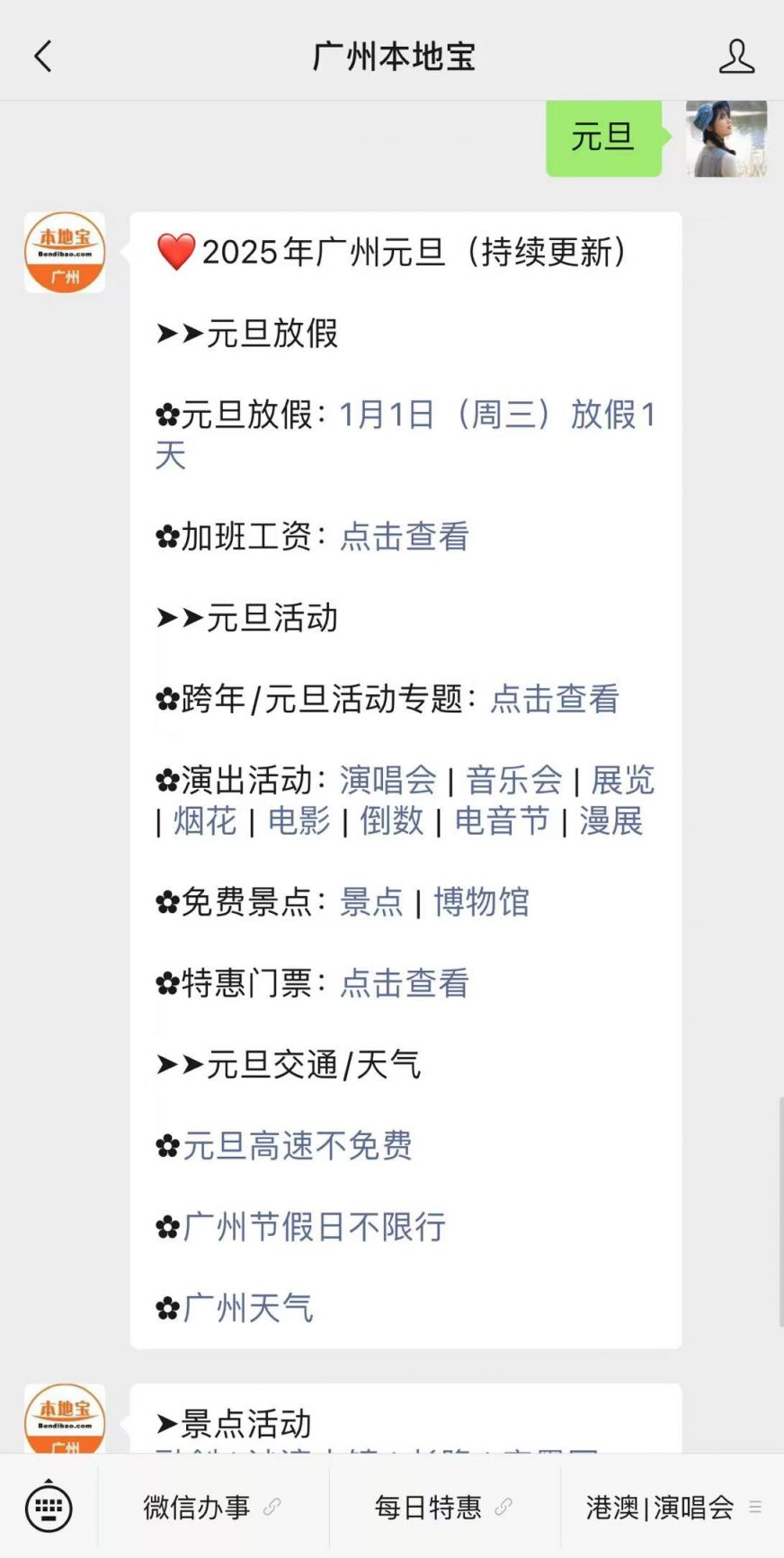Open the 演唱会 link
This screenshot has width=784, height=1558.
[388, 780]
